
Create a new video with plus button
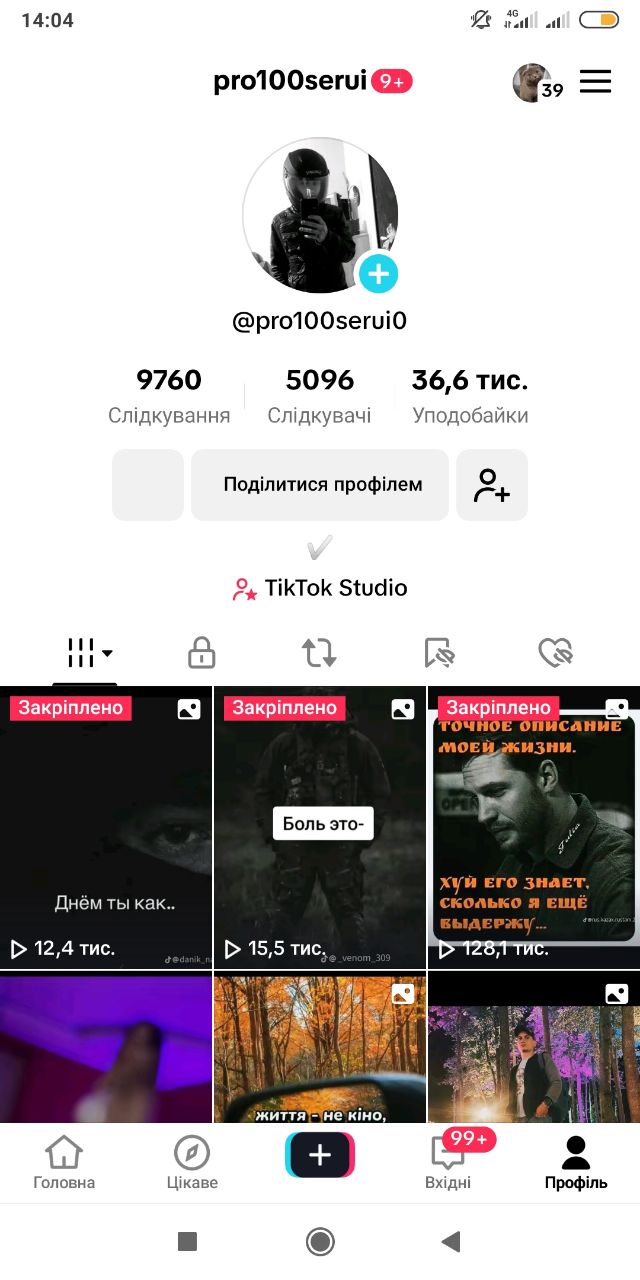click(x=320, y=1156)
